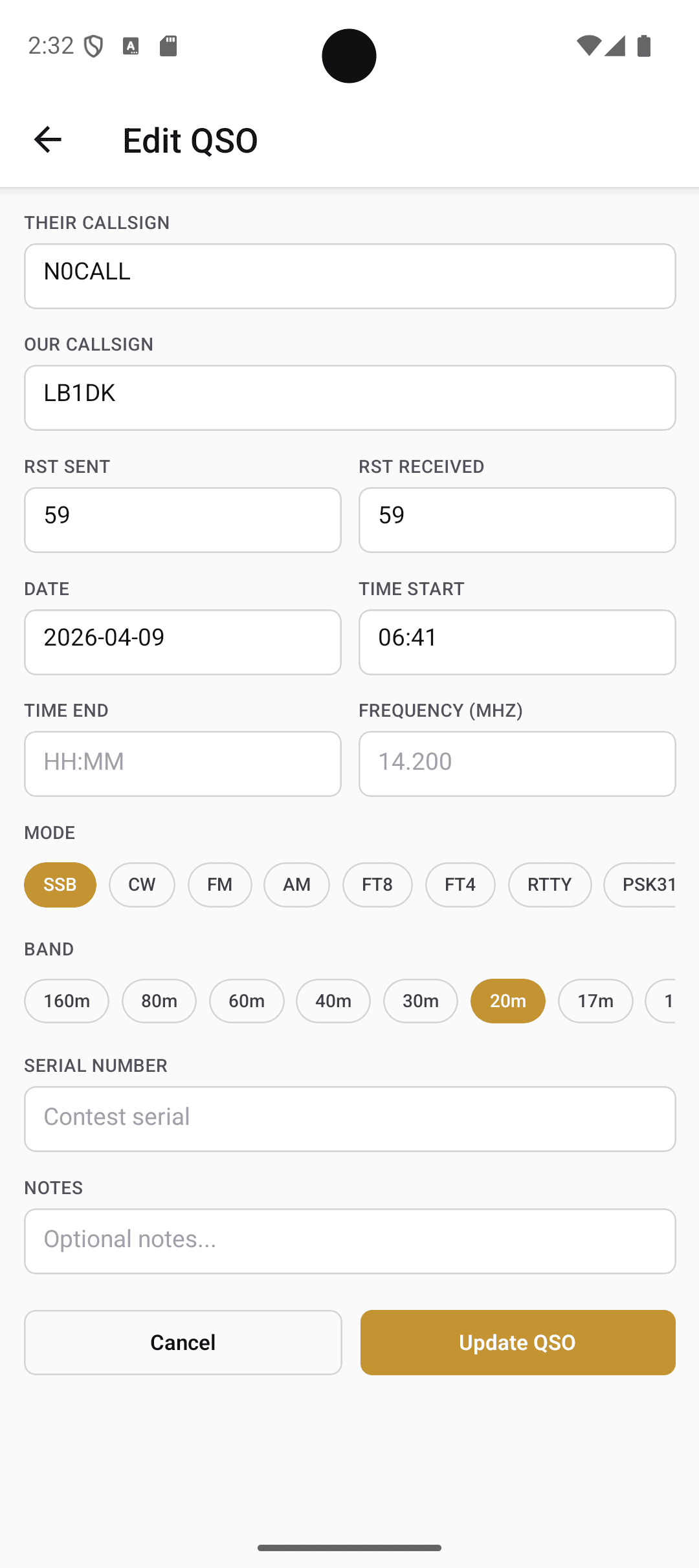Viewport: 699px width, 1568px height.
Task: Select the 30m band
Action: pyautogui.click(x=420, y=1001)
